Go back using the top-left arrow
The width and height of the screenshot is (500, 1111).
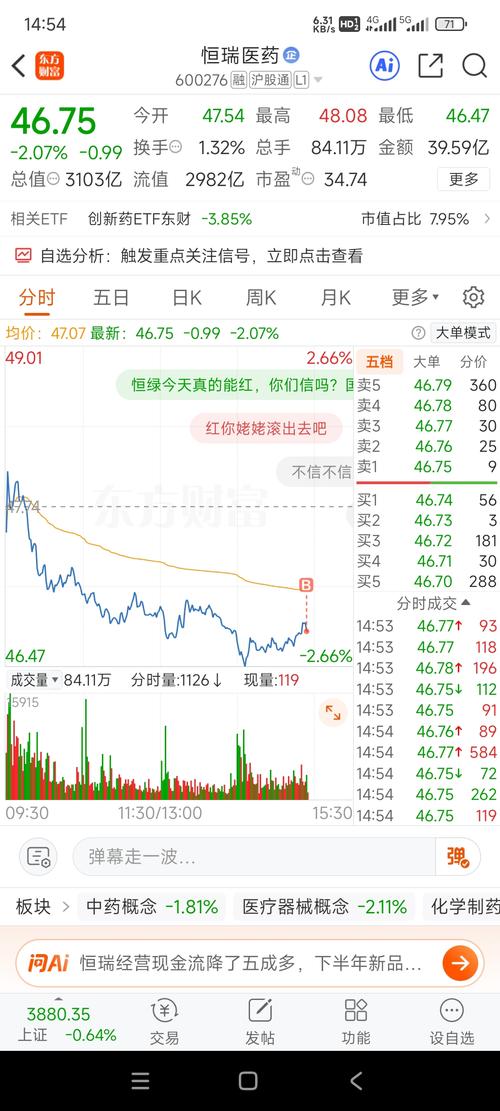(x=19, y=66)
